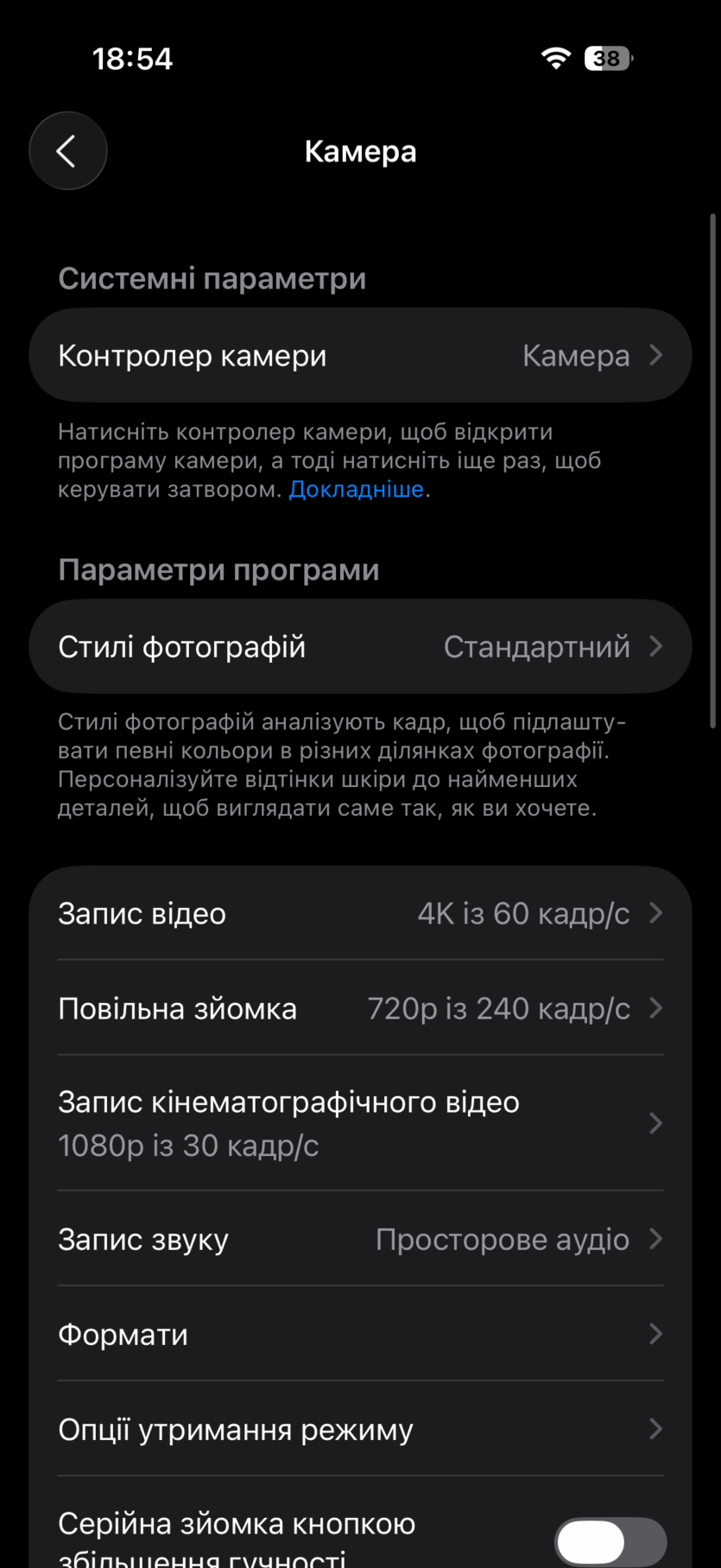
Task: Open Запис звуку settings
Action: [x=360, y=1240]
